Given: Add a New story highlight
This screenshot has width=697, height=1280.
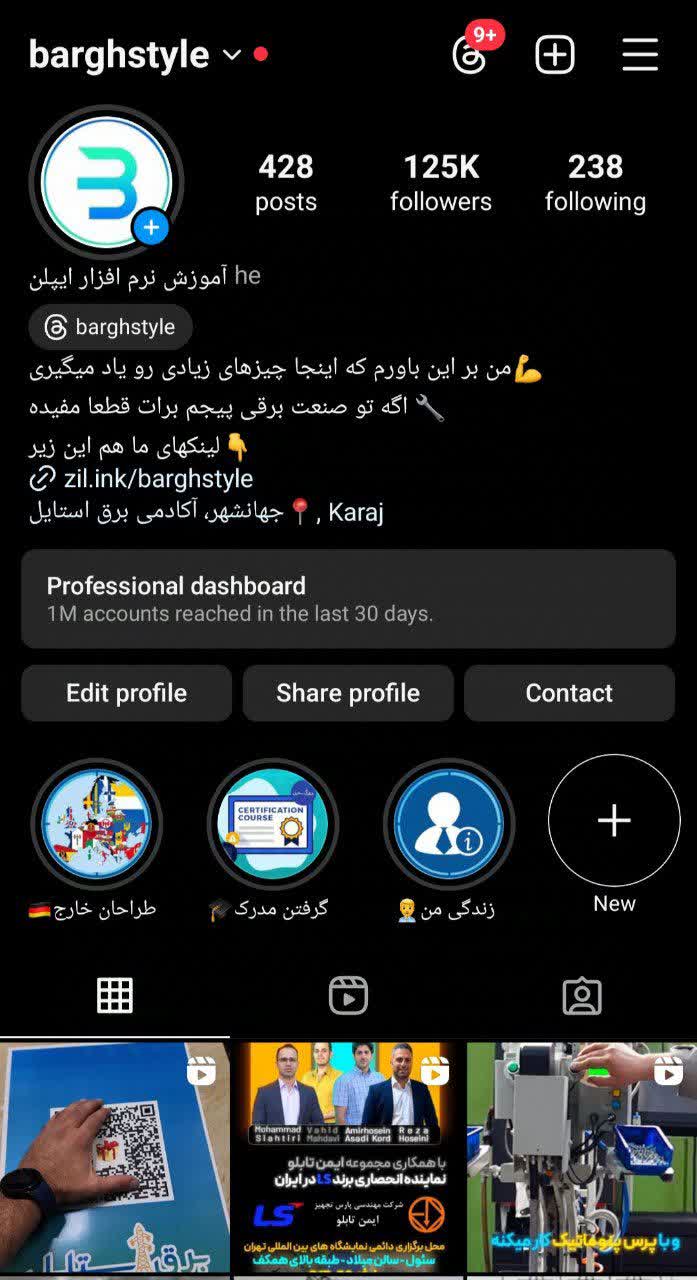Looking at the screenshot, I should (614, 822).
